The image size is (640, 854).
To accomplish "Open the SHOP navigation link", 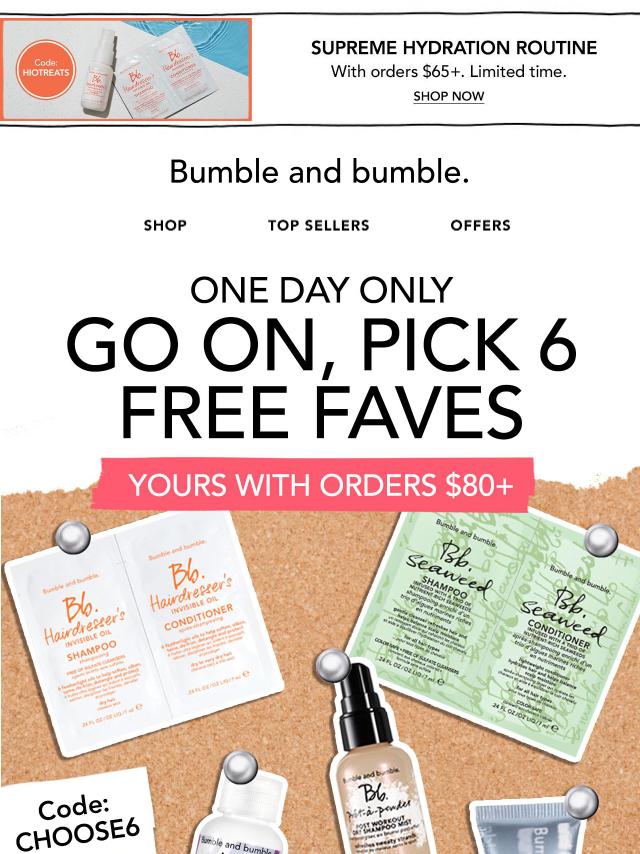I will (x=165, y=225).
